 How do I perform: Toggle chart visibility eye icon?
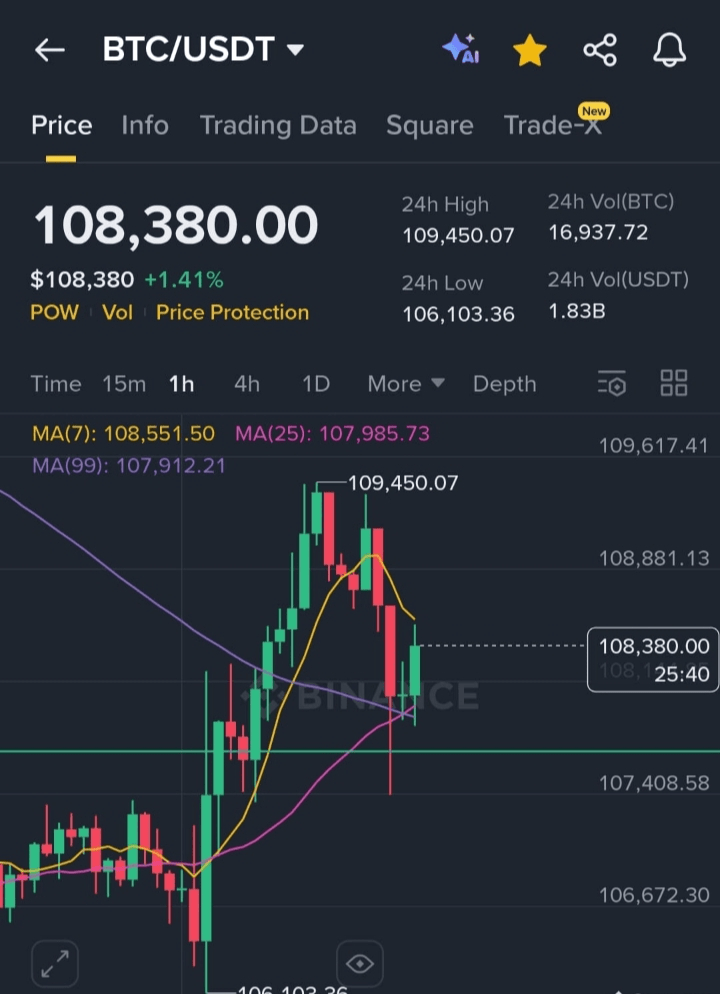(x=360, y=963)
